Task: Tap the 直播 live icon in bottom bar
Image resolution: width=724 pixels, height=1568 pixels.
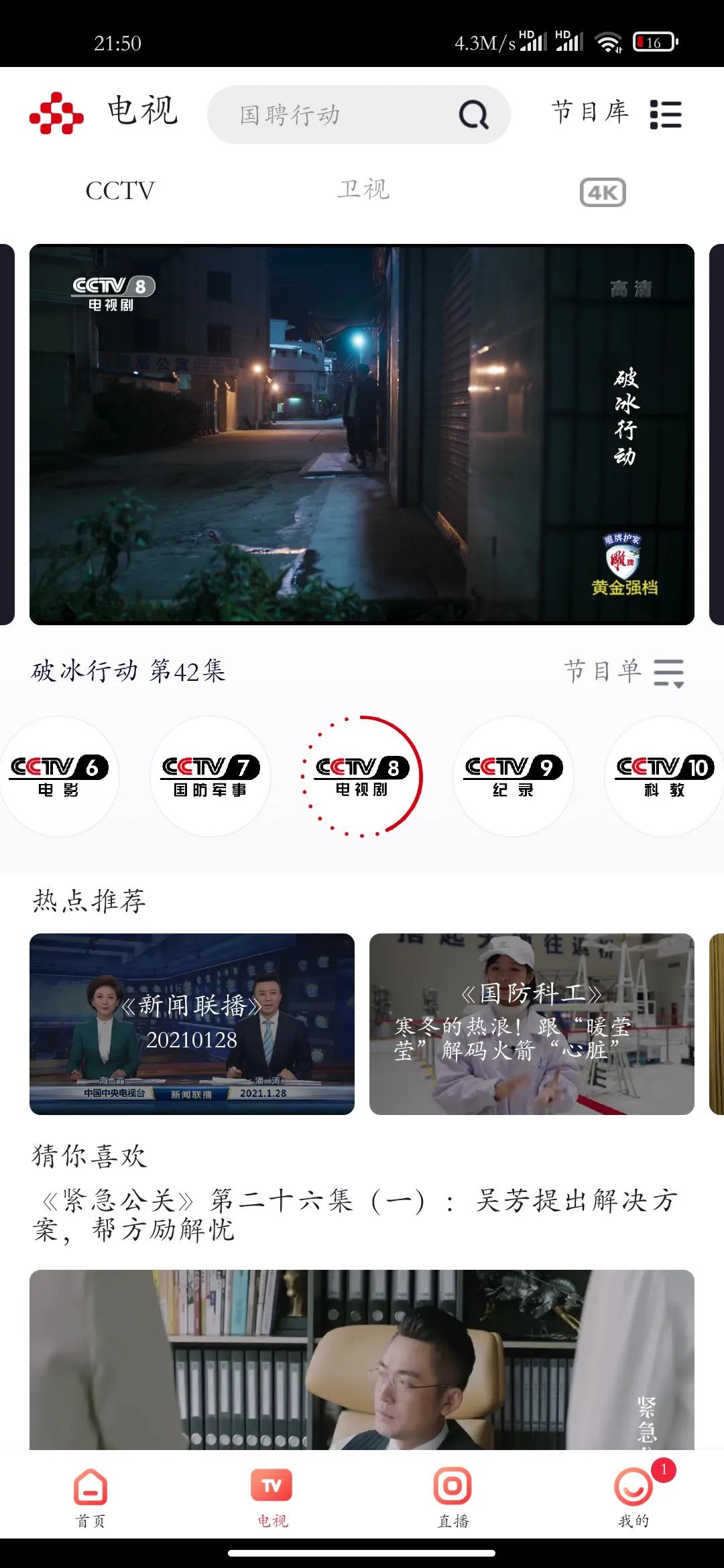Action: 452,1494
